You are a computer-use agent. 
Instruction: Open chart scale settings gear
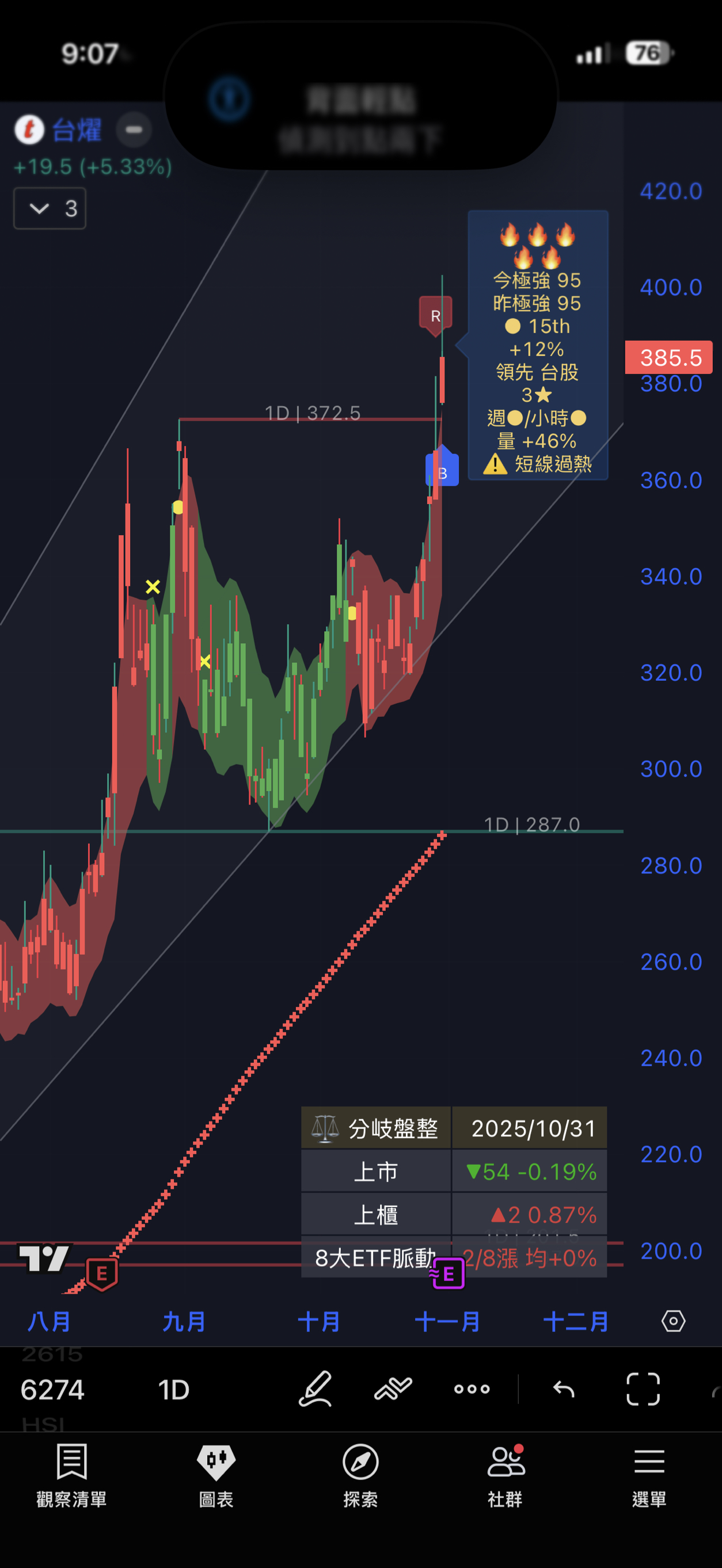click(673, 1321)
